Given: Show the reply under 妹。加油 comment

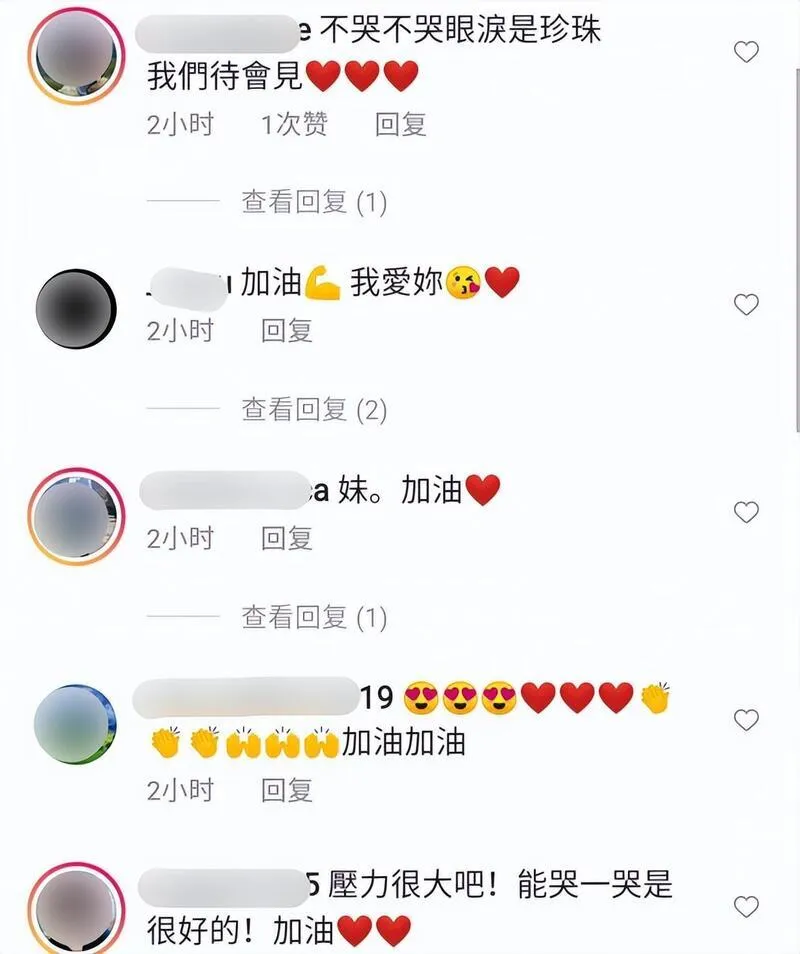Looking at the screenshot, I should click(x=313, y=618).
